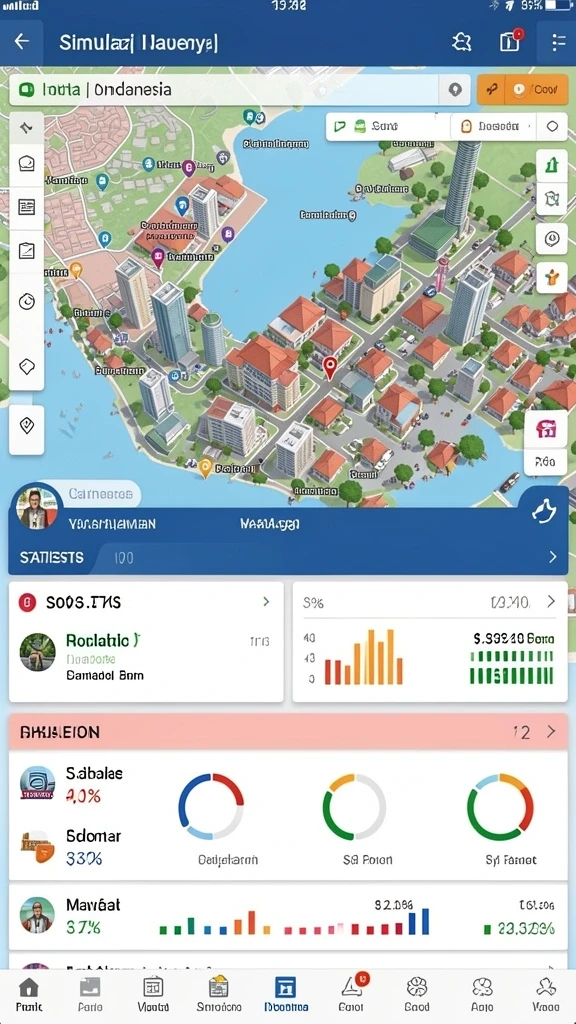Select the red location pin on the map

[x=330, y=368]
